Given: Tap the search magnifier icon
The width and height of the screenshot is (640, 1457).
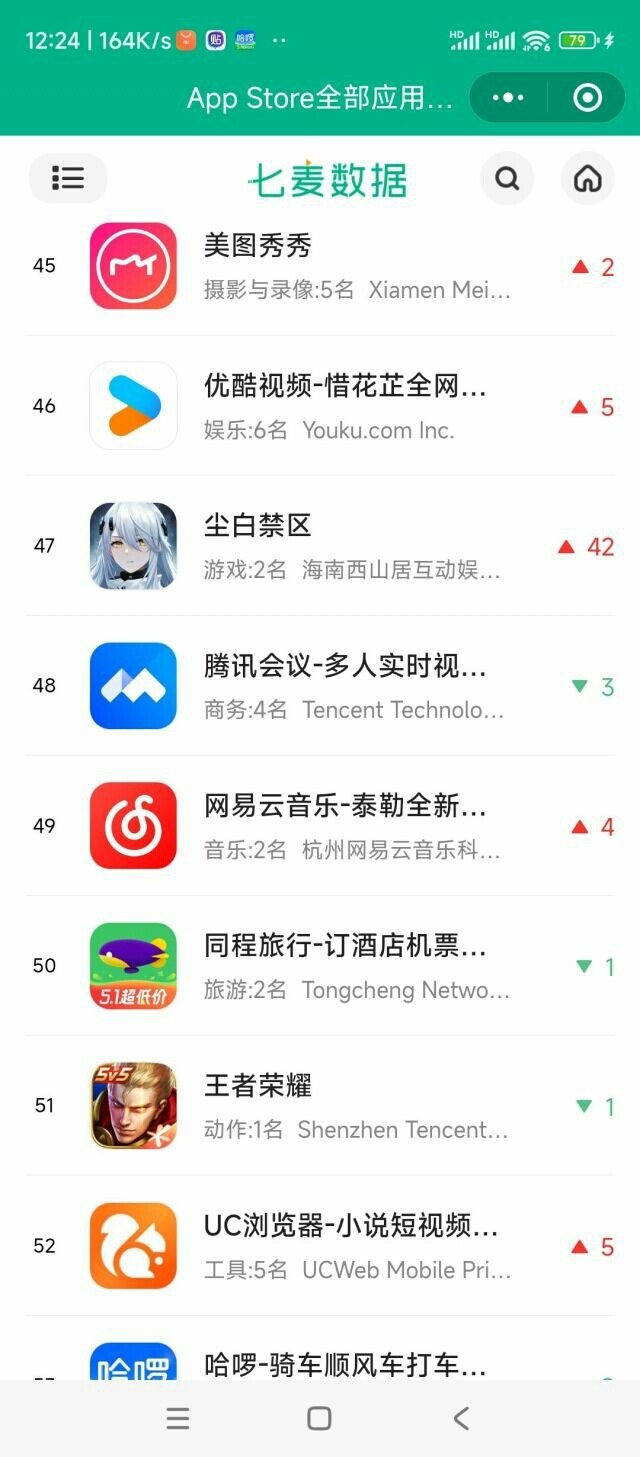Looking at the screenshot, I should 507,179.
